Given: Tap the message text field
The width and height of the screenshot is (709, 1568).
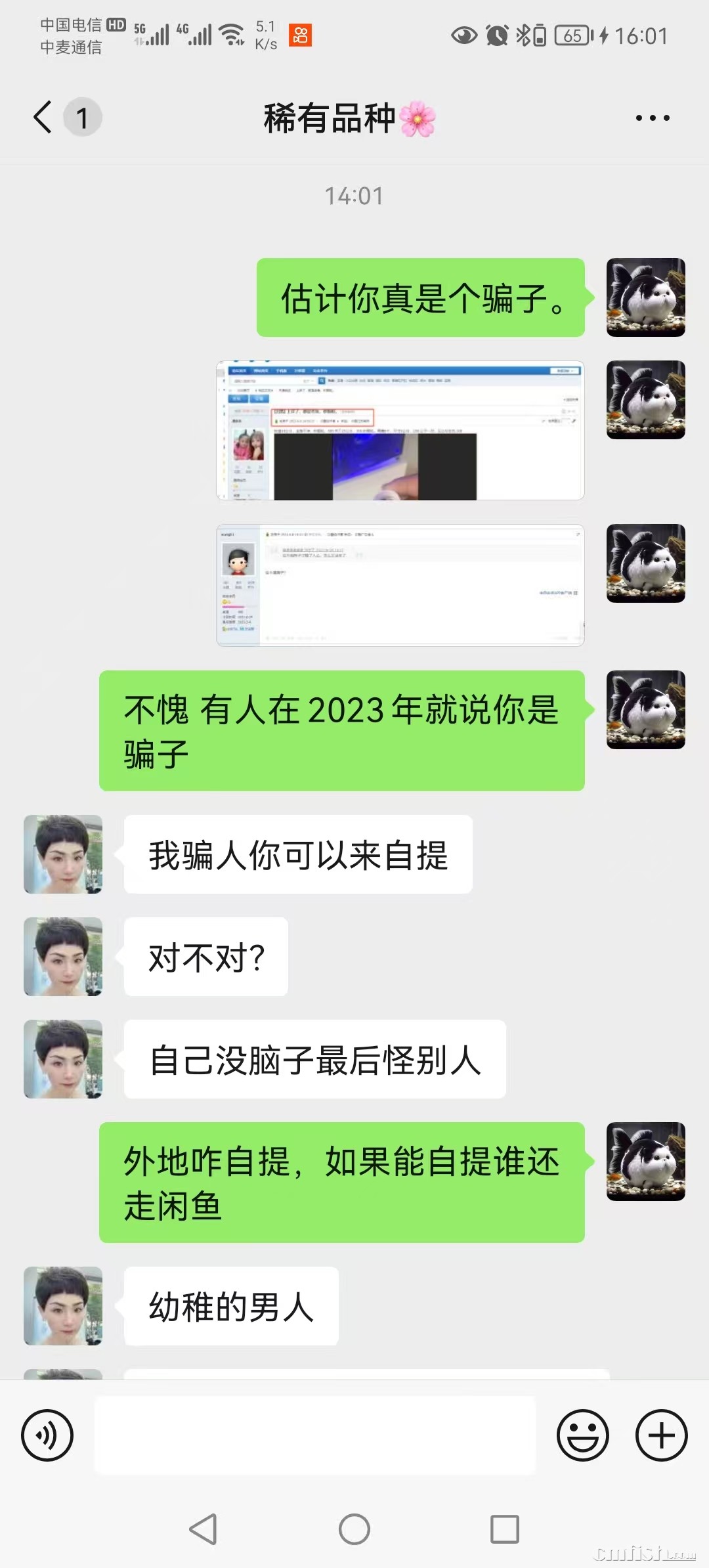Looking at the screenshot, I should [x=315, y=1435].
